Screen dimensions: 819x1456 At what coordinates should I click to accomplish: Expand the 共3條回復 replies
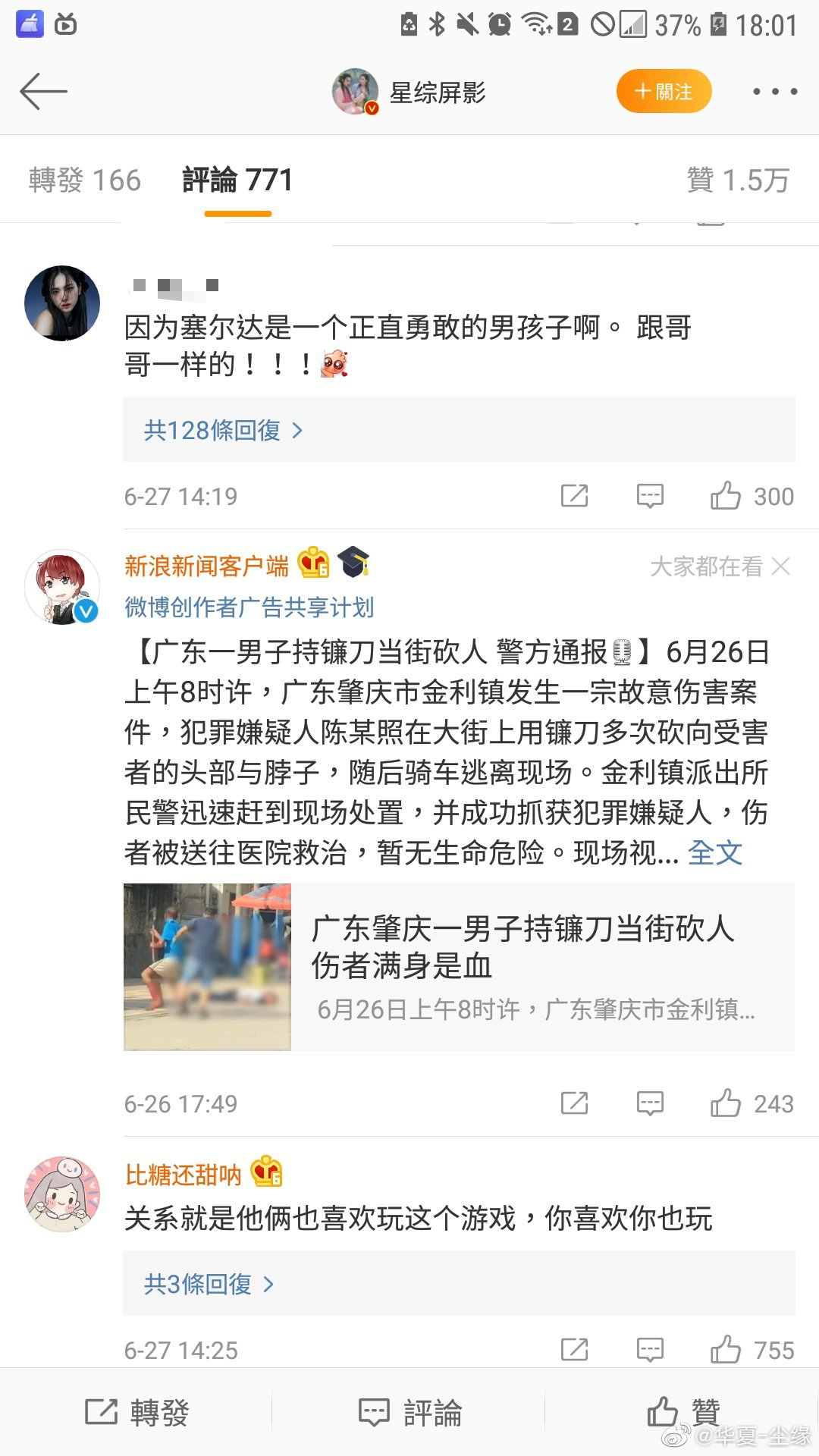[209, 1284]
